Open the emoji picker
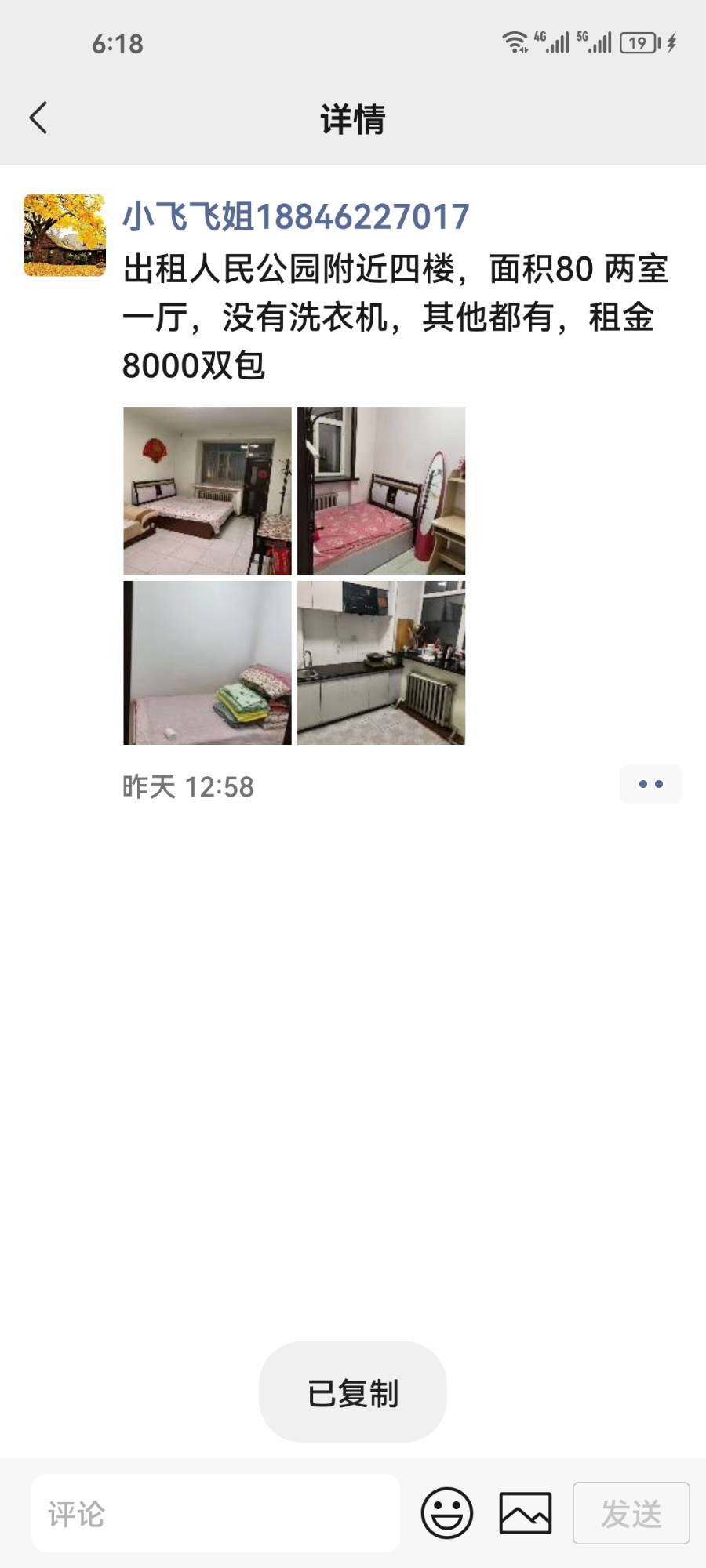706x1568 pixels. [x=447, y=1513]
